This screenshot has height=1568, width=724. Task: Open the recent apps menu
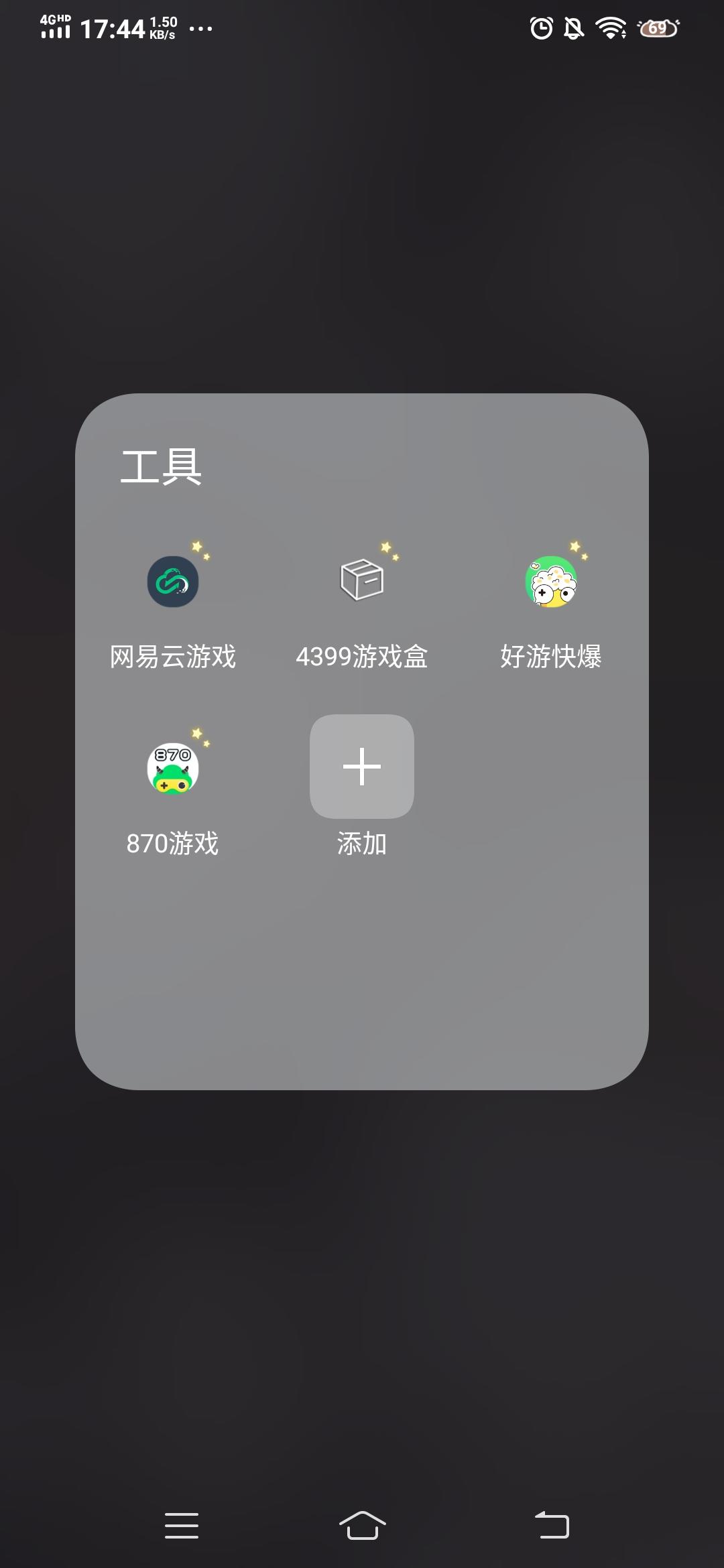click(x=182, y=1526)
